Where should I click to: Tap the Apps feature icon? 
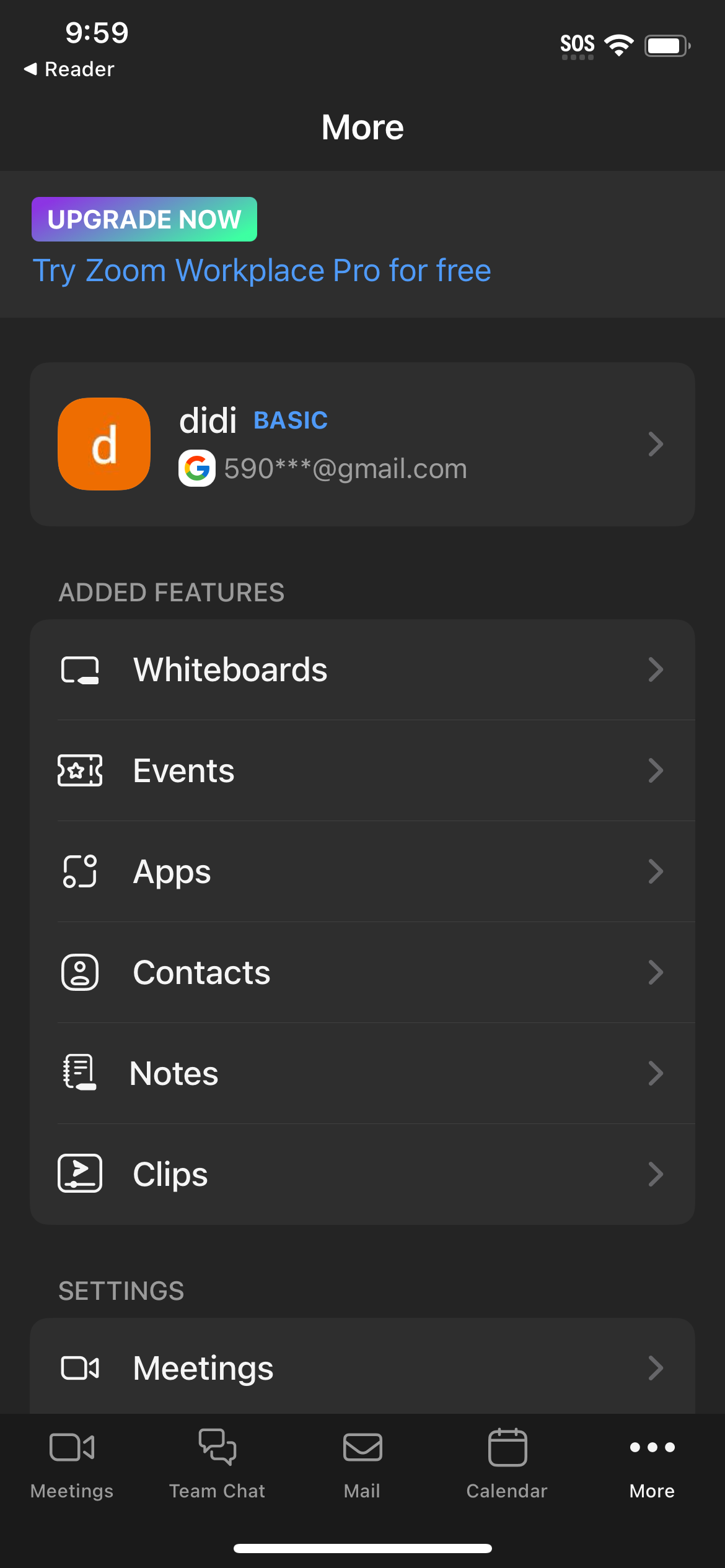[x=79, y=871]
